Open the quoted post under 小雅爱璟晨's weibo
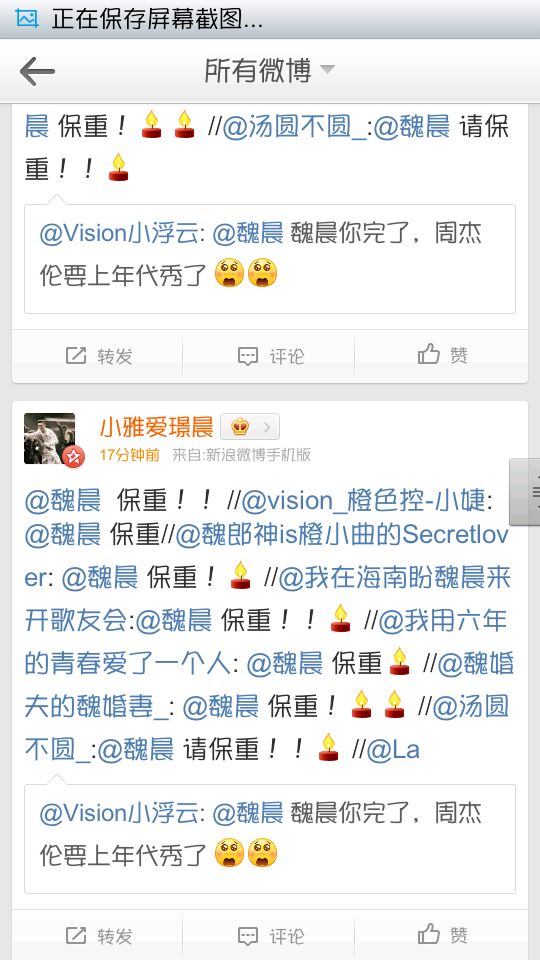 [269, 839]
